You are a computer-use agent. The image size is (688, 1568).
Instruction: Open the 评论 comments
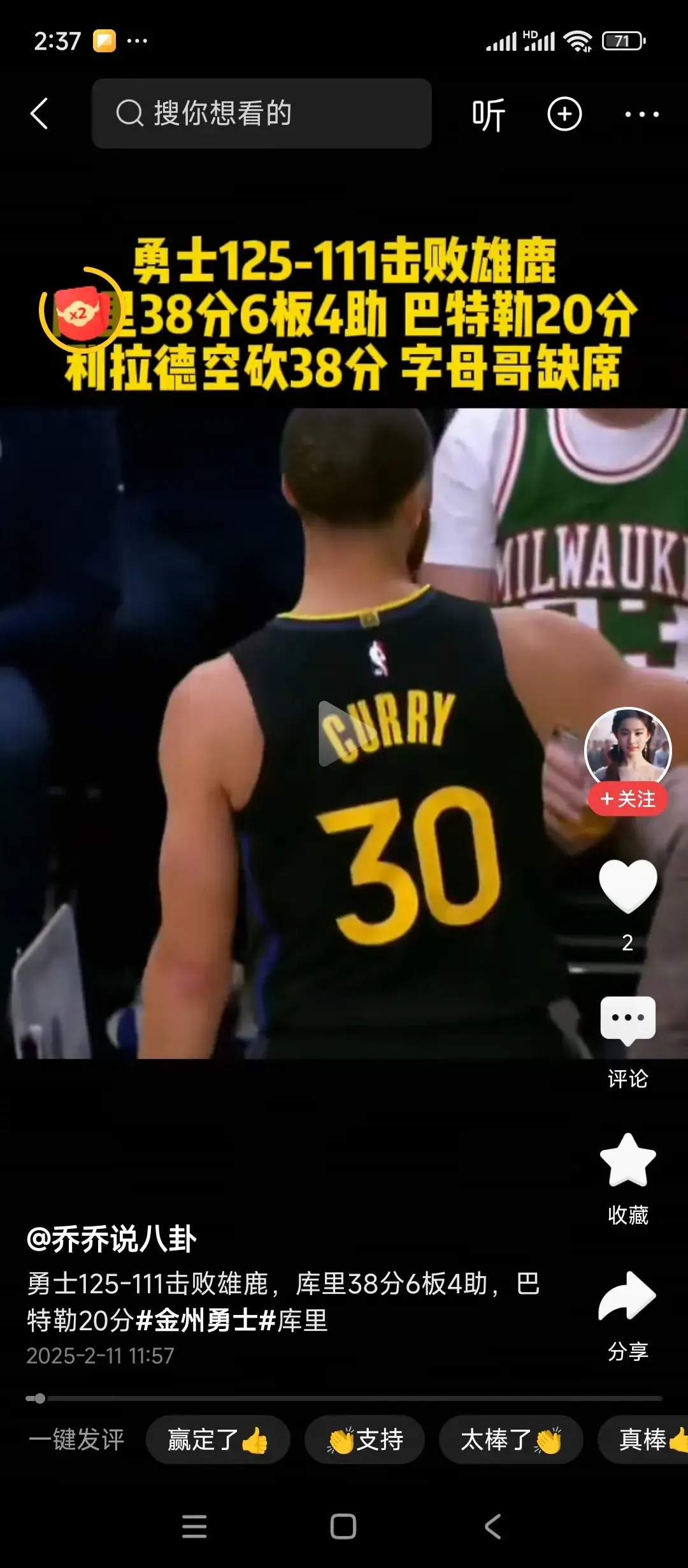627,1020
